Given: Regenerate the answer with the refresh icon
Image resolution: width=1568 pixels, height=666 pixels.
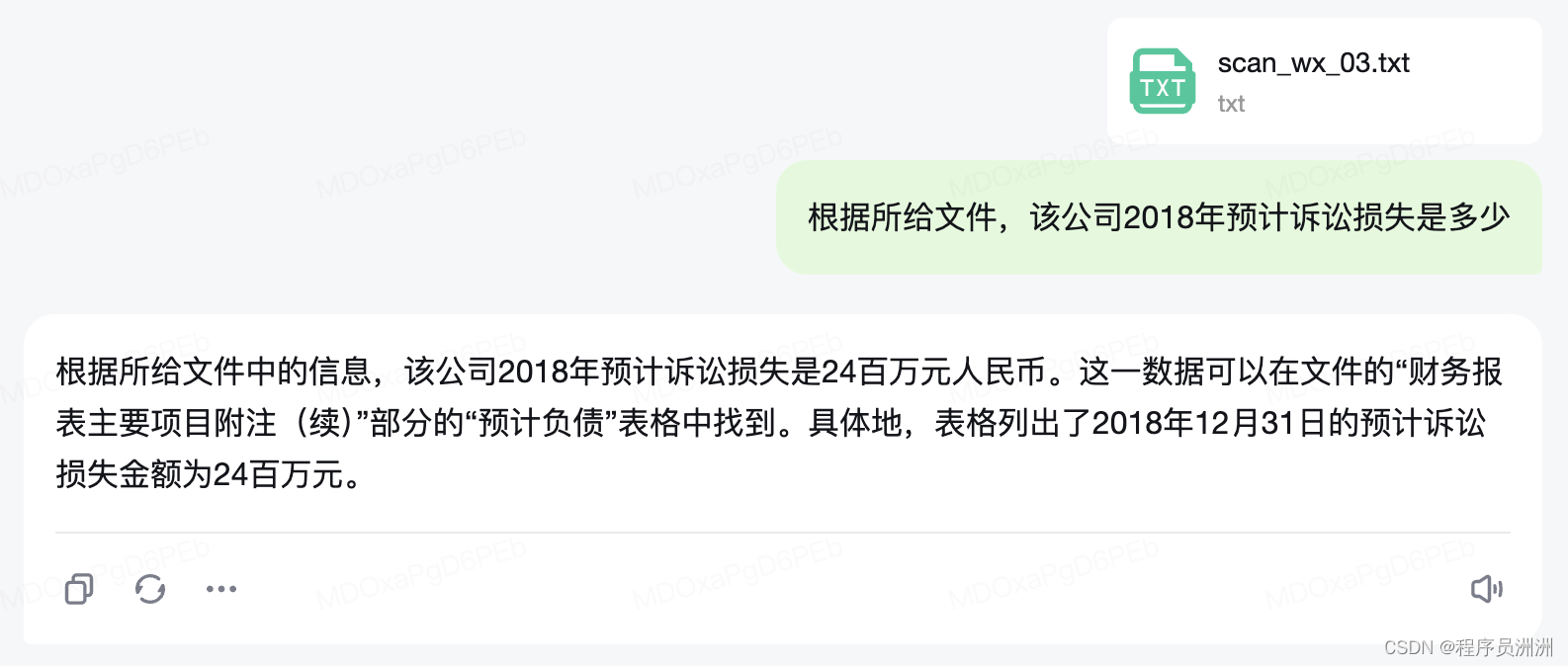Looking at the screenshot, I should click(150, 589).
